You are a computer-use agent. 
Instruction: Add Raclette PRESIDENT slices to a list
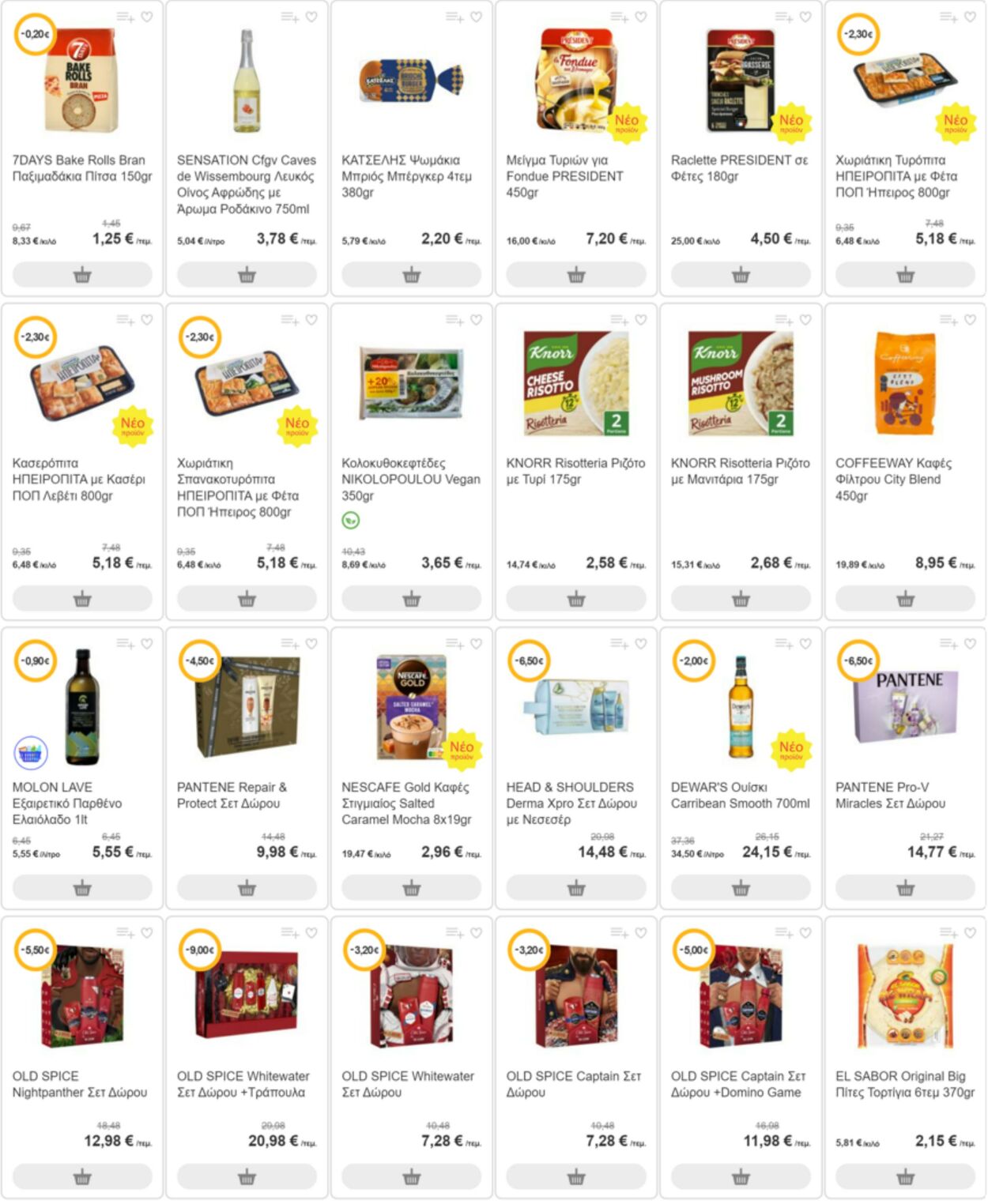click(x=783, y=17)
